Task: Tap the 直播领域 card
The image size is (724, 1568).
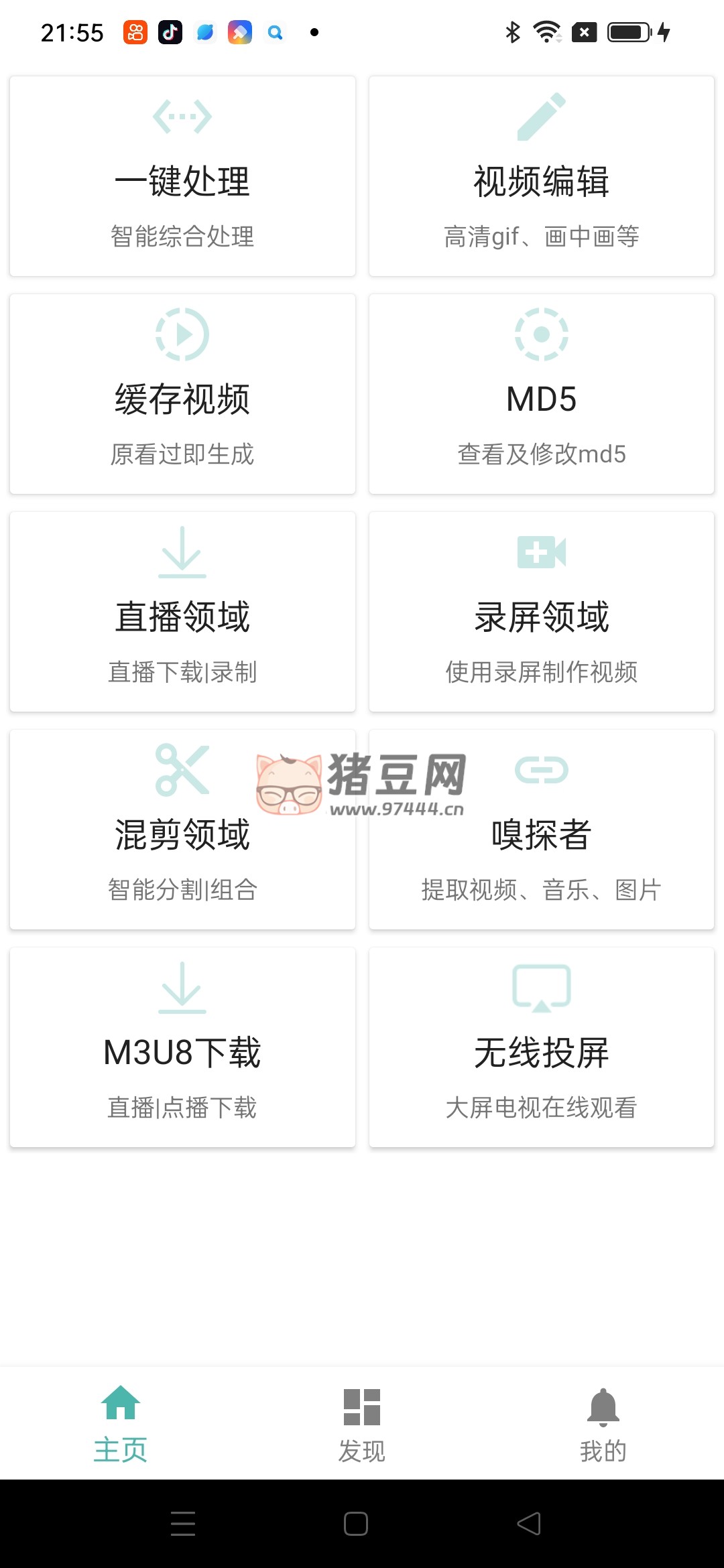Action: 182,612
